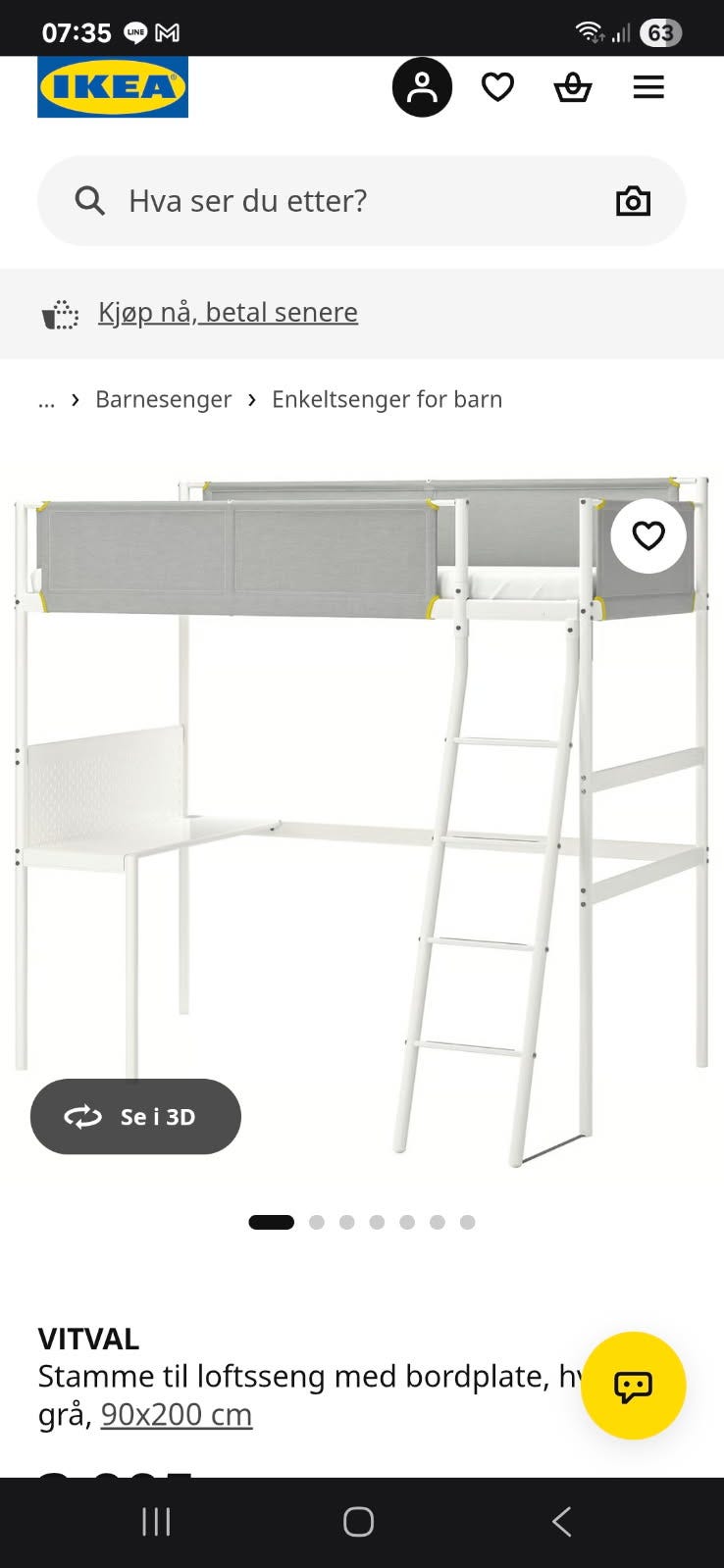724x1568 pixels.
Task: Open the yellow chat support button
Action: (633, 1386)
